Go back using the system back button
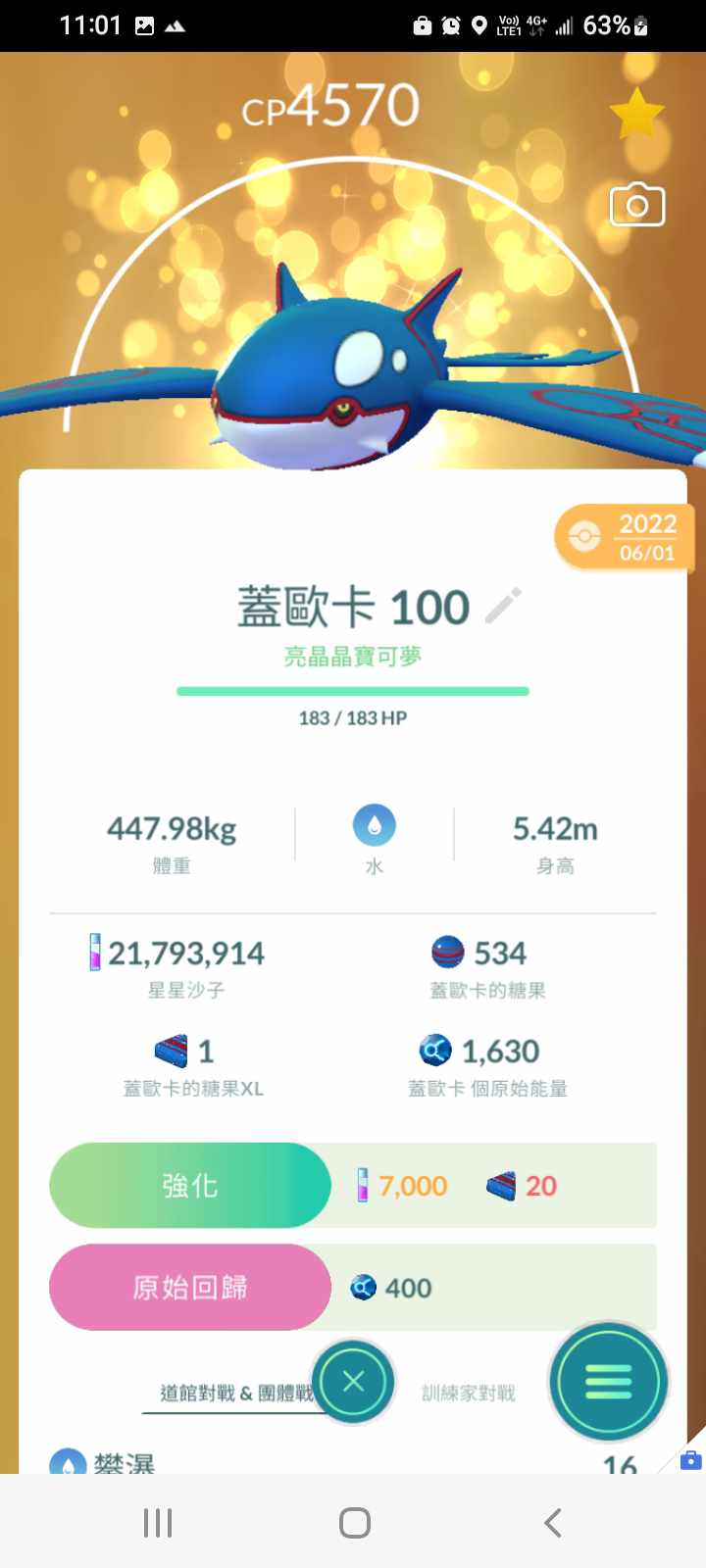Viewport: 706px width, 1568px height. point(552,1523)
